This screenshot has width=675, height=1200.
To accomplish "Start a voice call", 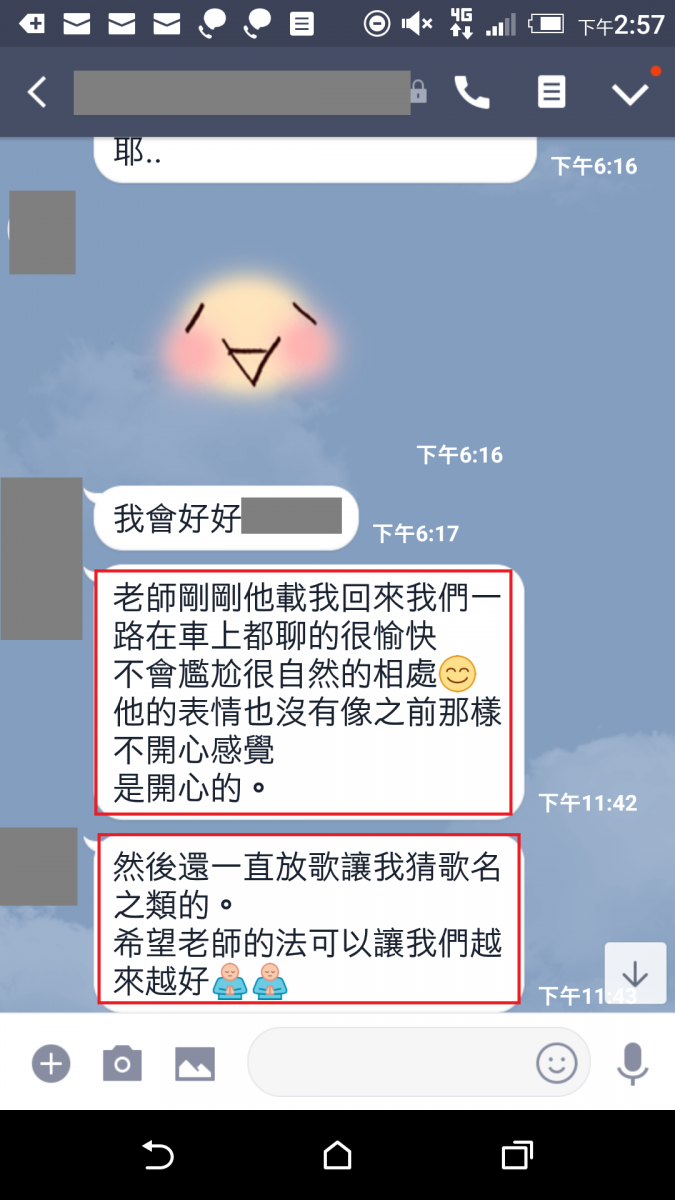I will (x=472, y=93).
